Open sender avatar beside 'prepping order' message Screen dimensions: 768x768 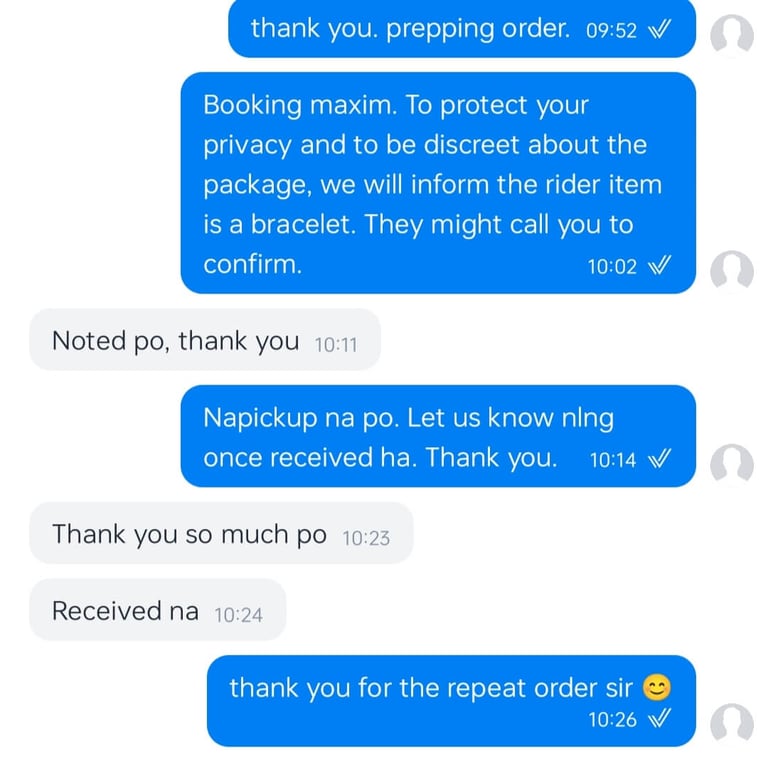pyautogui.click(x=732, y=36)
